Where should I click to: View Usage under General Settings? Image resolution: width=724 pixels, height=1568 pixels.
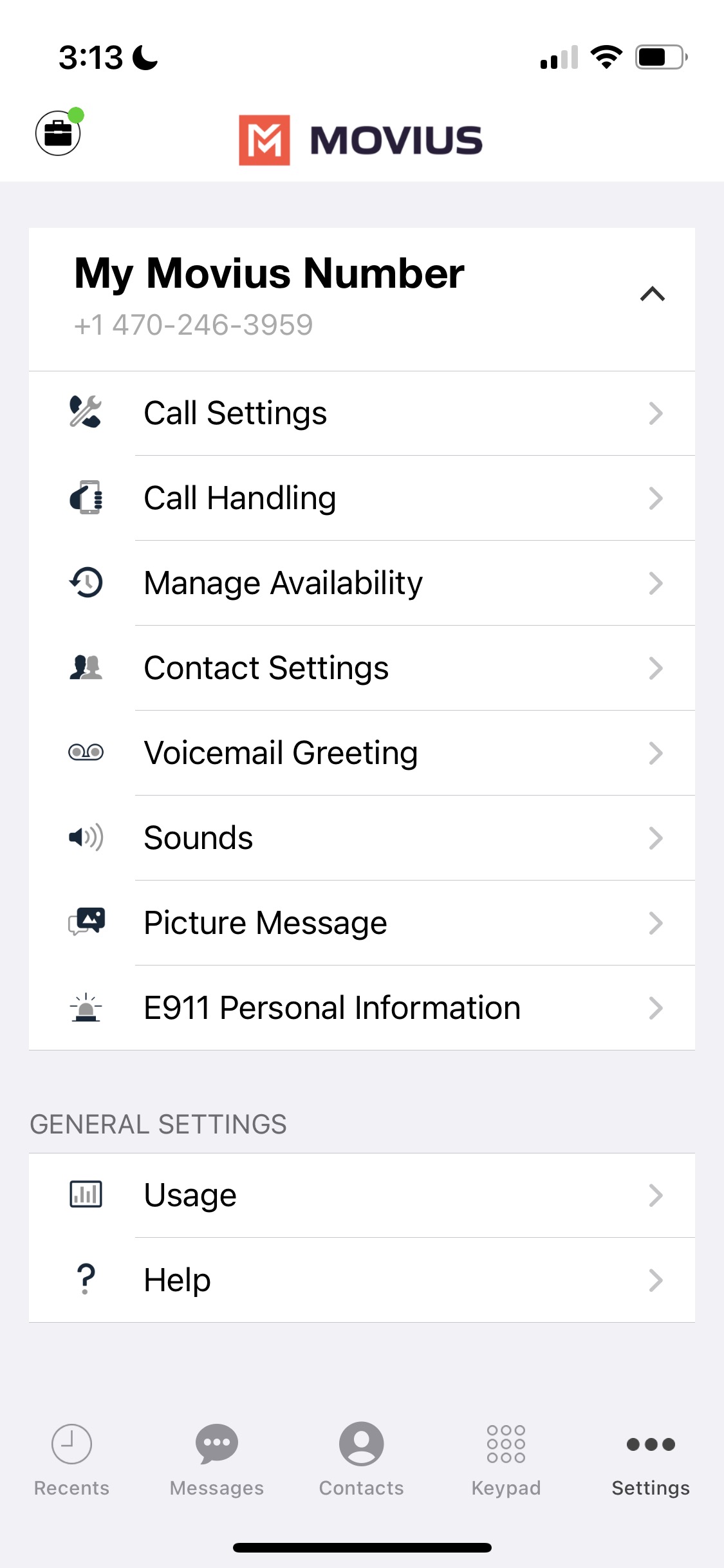[362, 1195]
